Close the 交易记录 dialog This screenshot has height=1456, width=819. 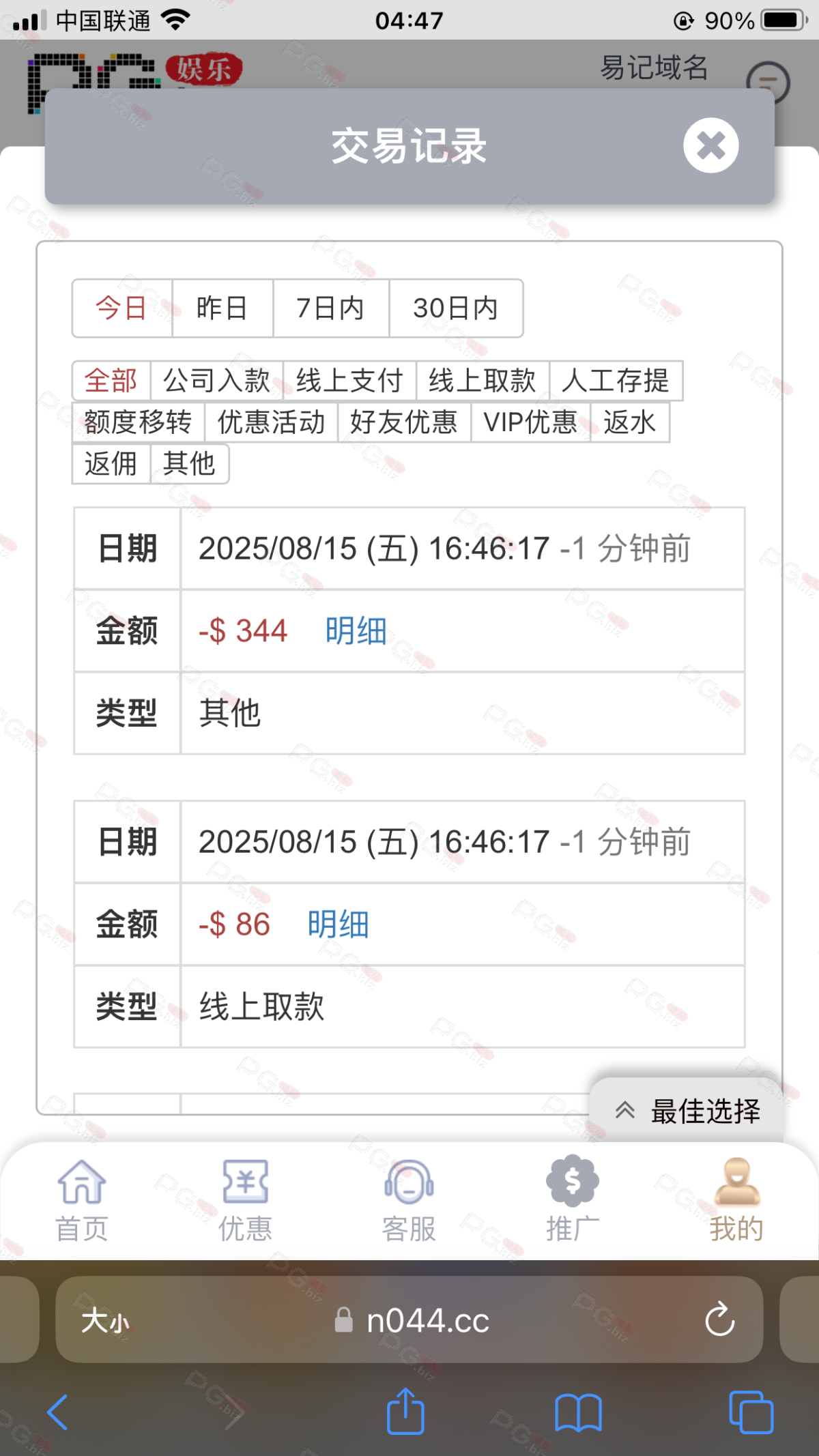(x=710, y=145)
